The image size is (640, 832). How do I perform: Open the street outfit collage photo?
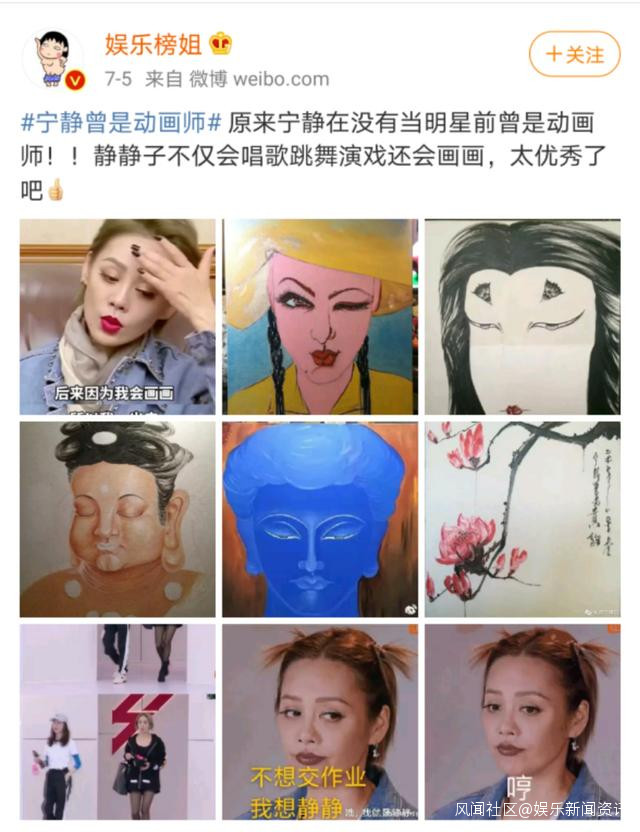tap(118, 722)
